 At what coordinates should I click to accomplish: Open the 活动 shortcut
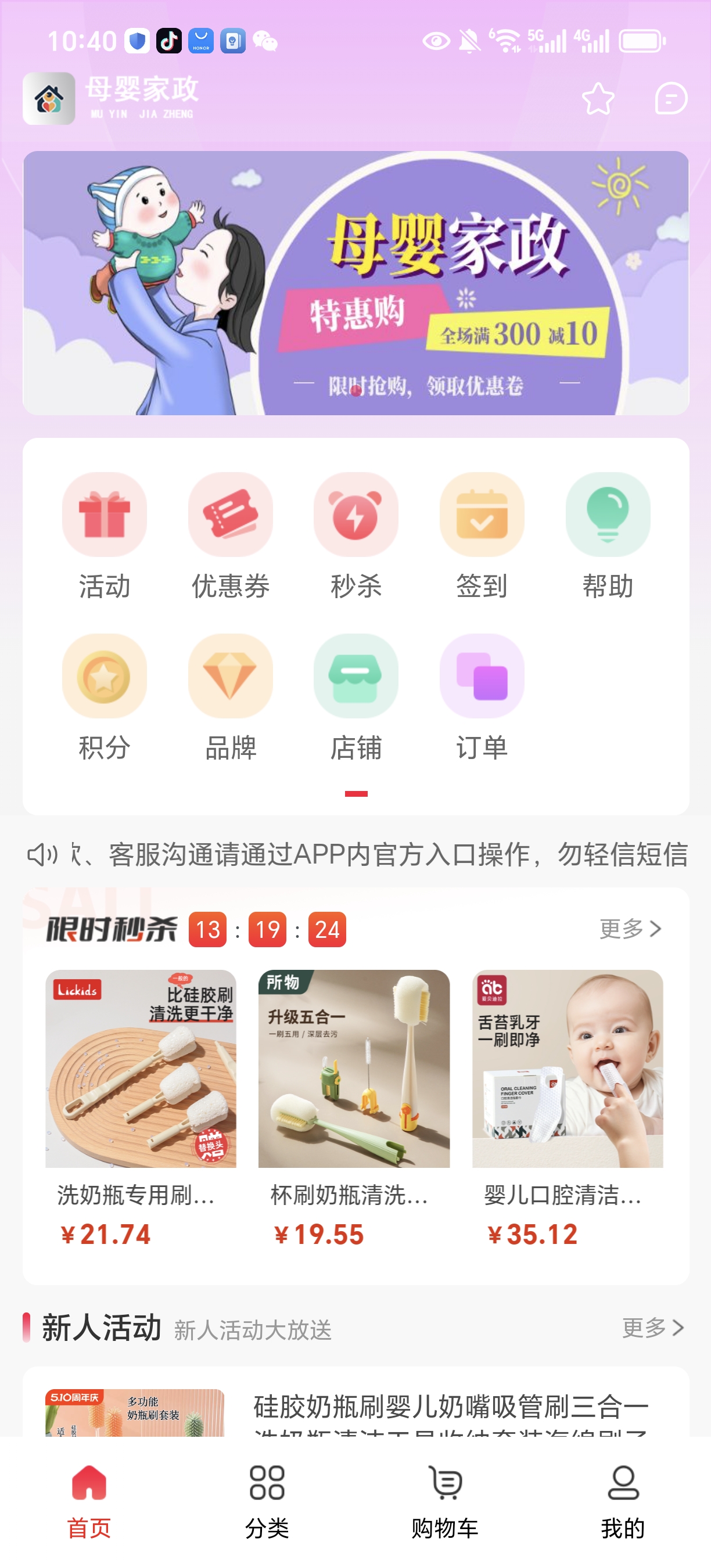pyautogui.click(x=104, y=535)
